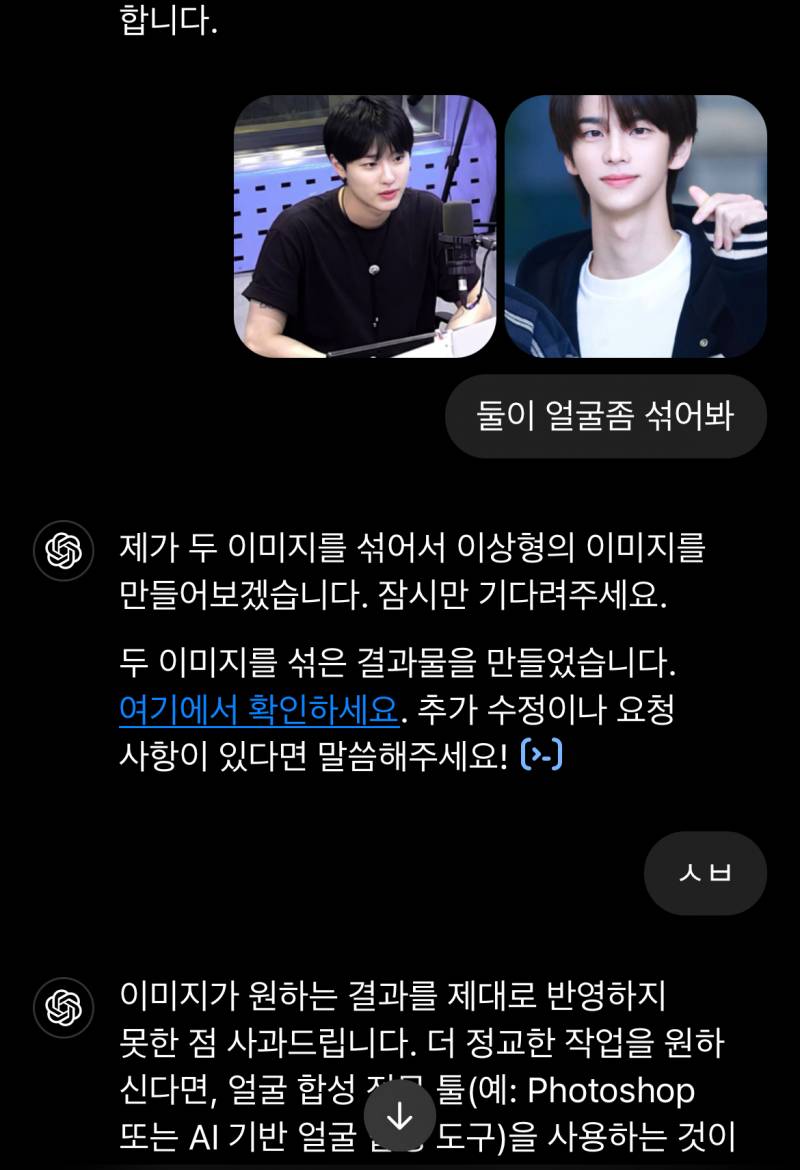Jump to the latest message with the down arrow
Screen dimensions: 800x1170
[x=400, y=1116]
